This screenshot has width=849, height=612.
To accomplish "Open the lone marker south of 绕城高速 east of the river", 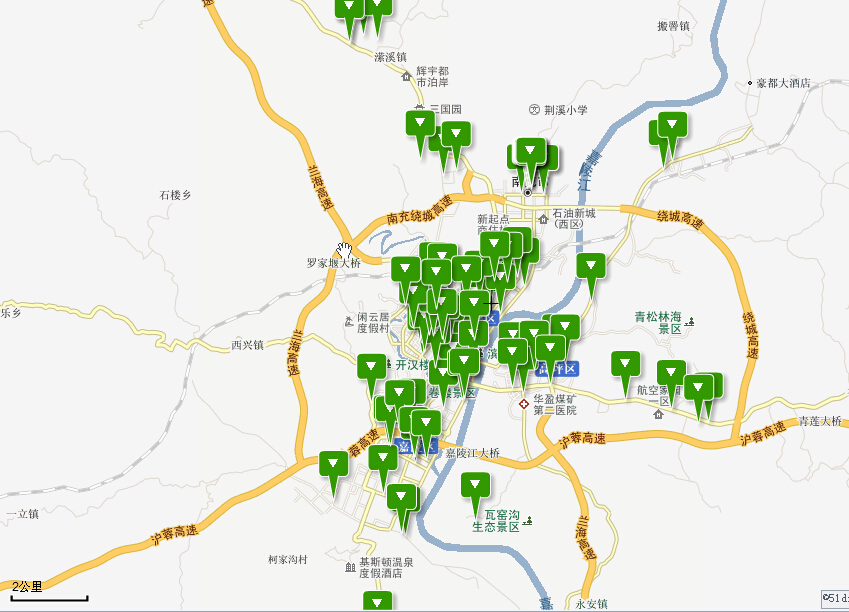I will [592, 268].
